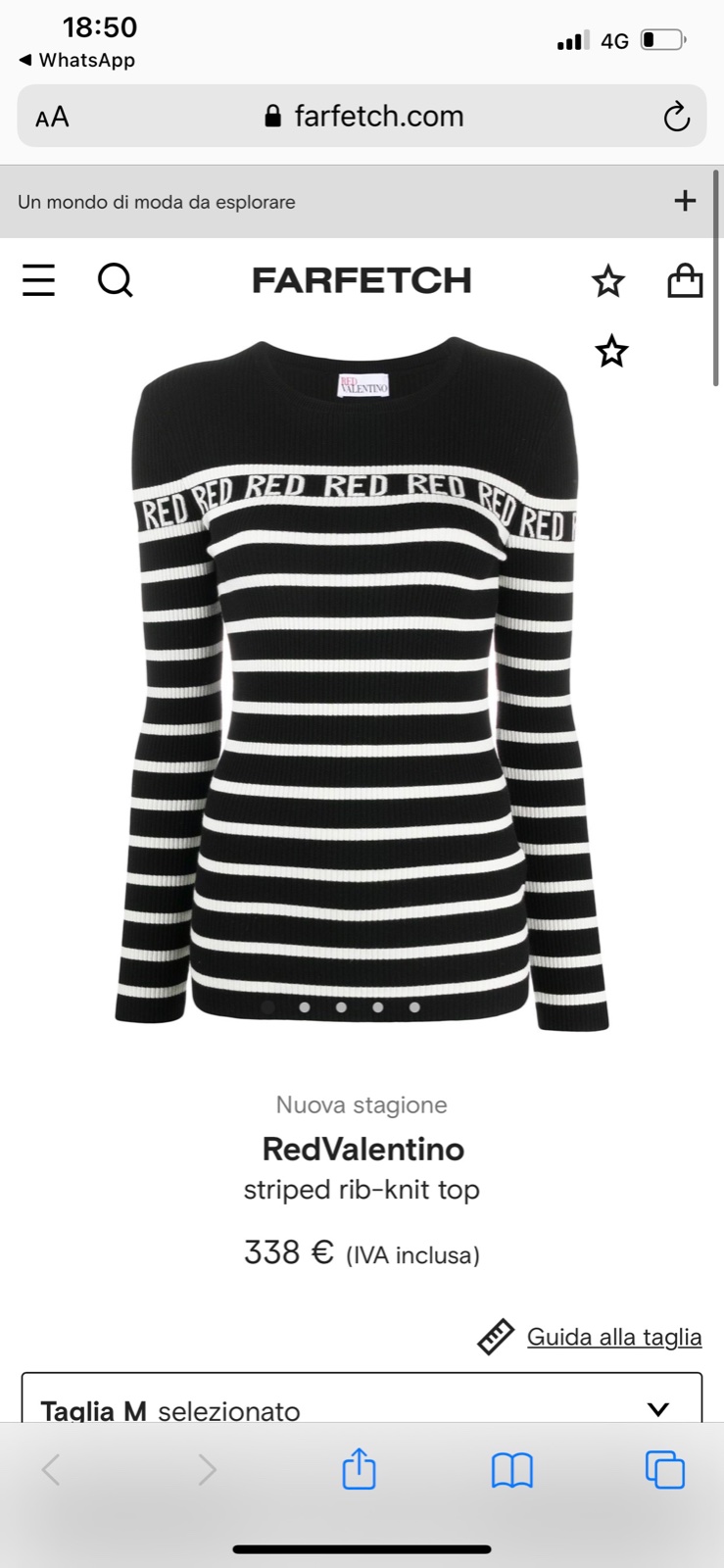Go to the FARFETCH homepage logo
The width and height of the screenshot is (724, 1568).
362,280
